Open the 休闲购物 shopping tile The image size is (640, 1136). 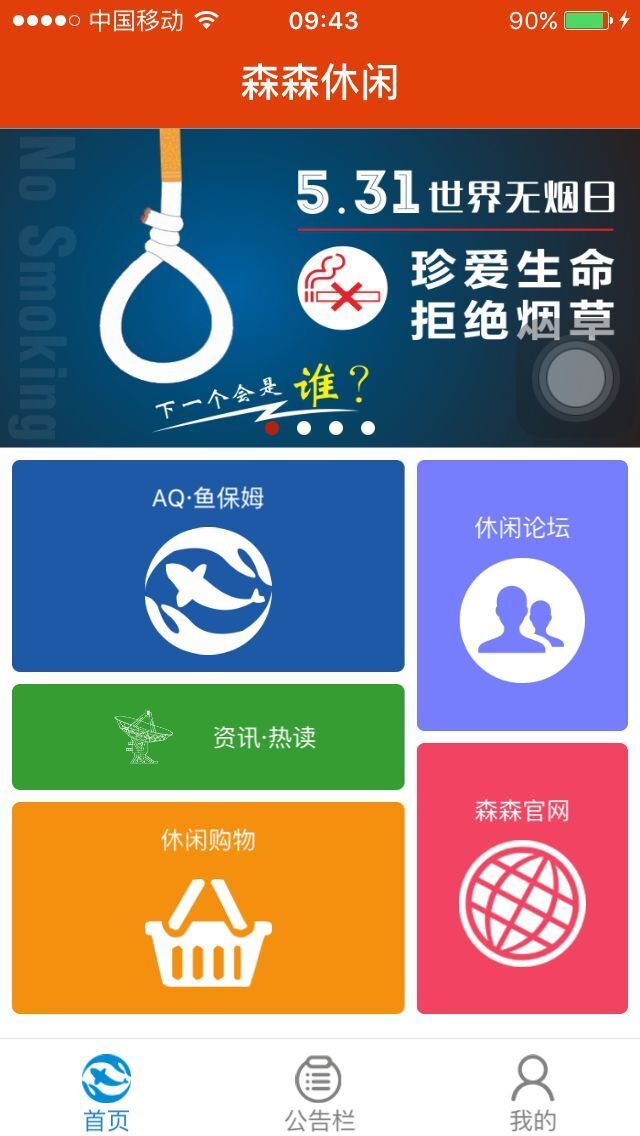pos(208,908)
